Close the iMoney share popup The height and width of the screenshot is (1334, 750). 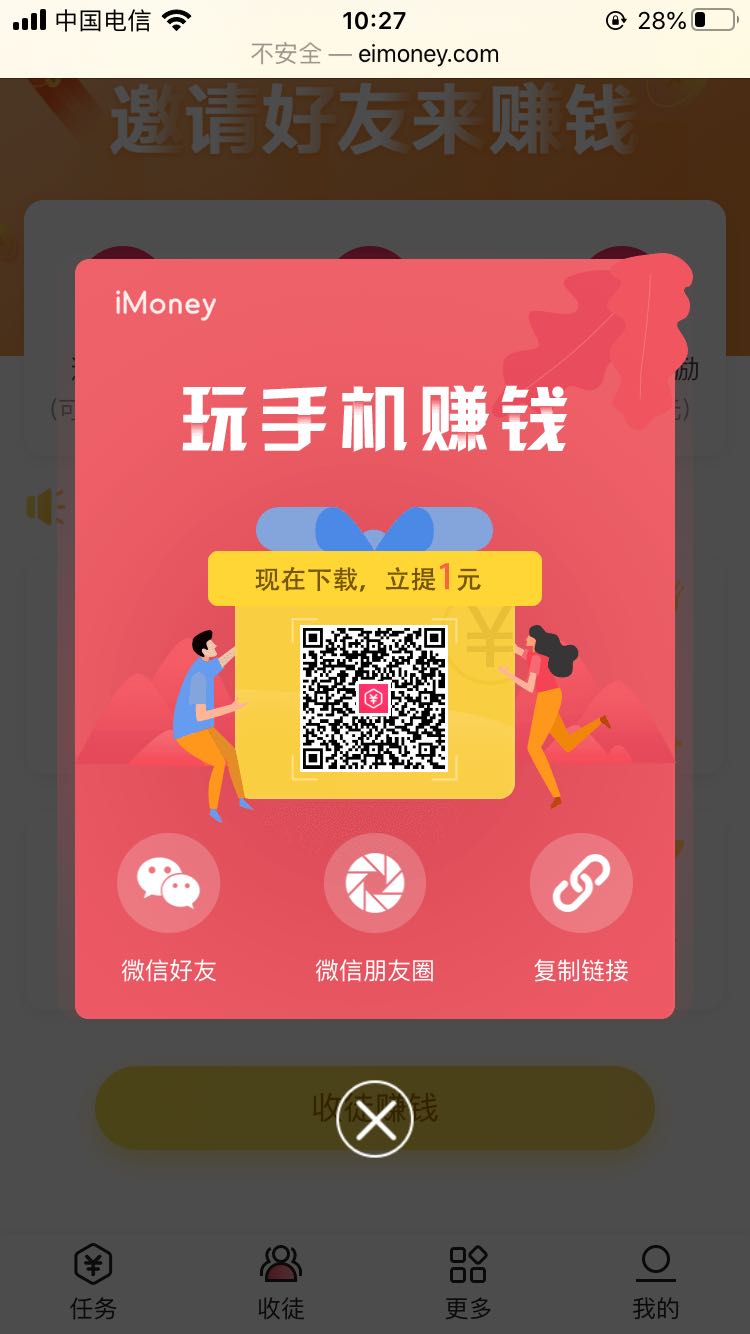[x=375, y=1119]
